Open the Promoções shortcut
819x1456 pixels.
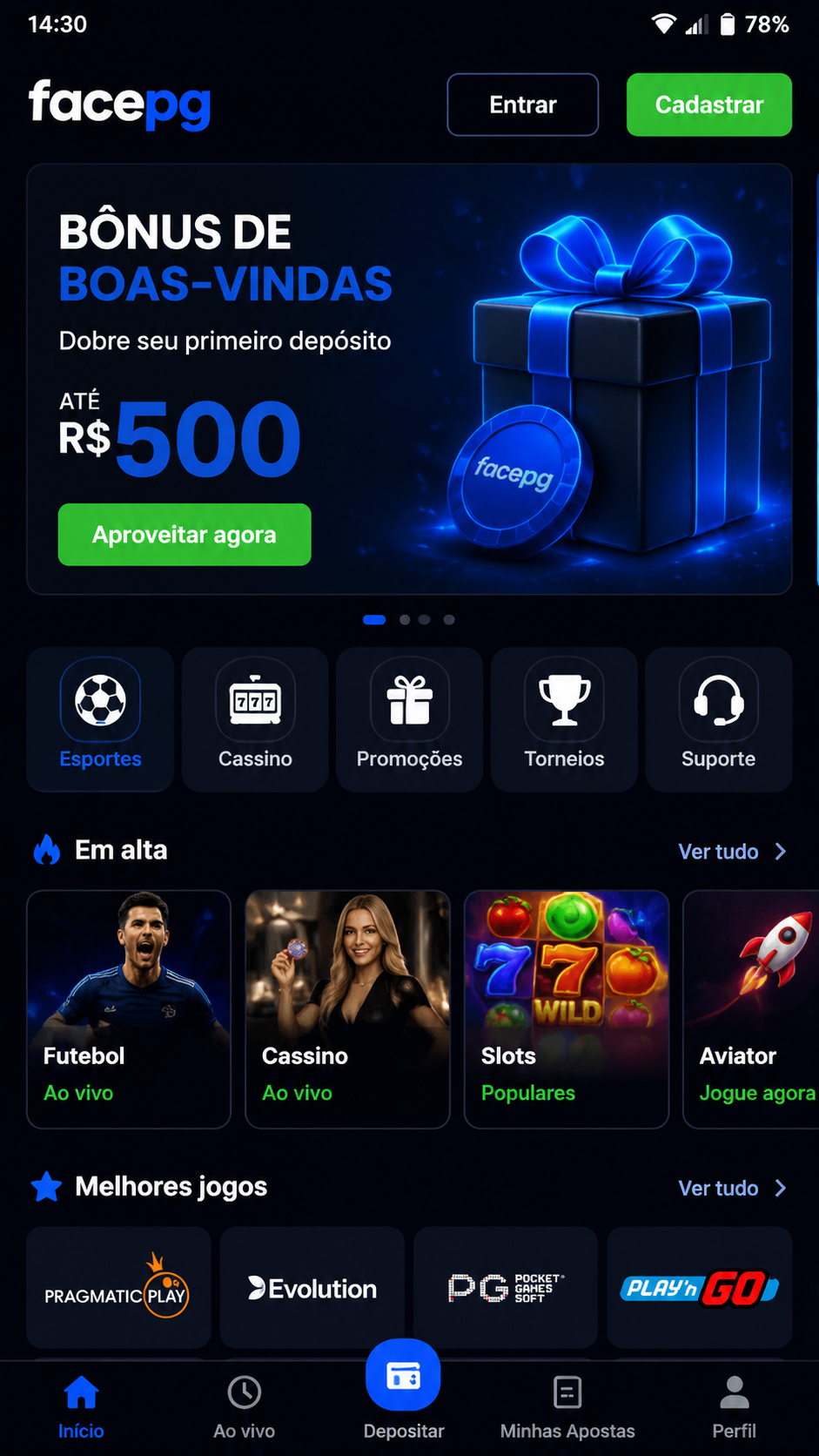tap(409, 719)
